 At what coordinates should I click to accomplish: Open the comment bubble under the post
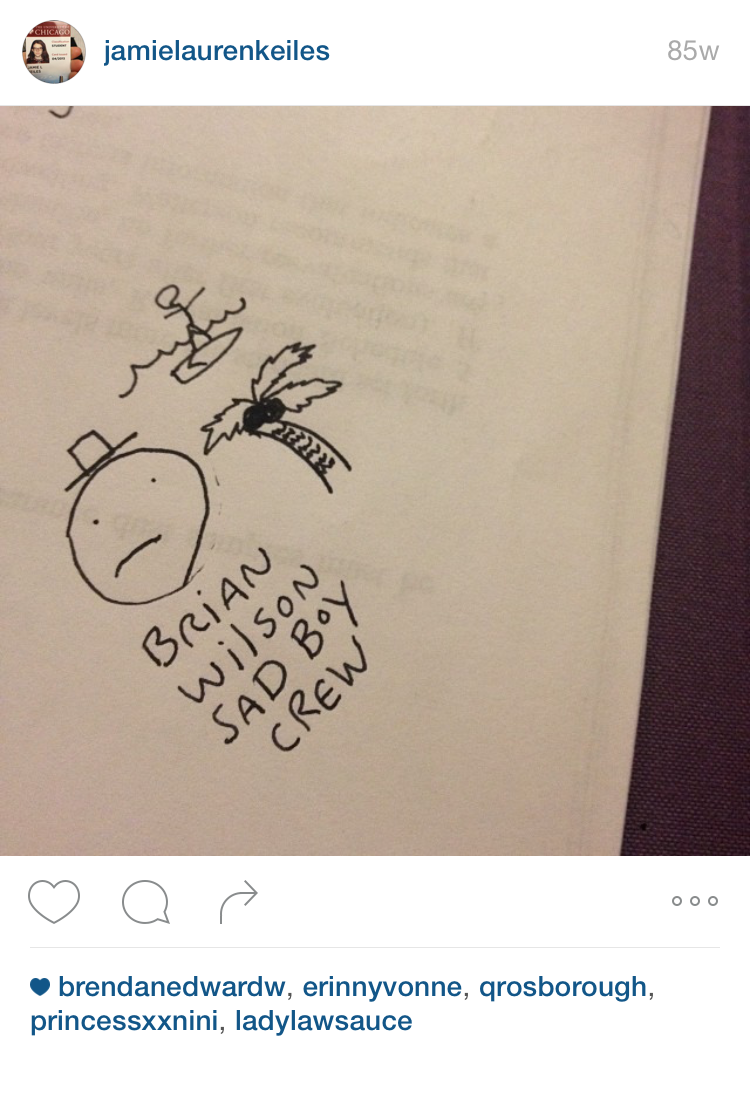145,902
